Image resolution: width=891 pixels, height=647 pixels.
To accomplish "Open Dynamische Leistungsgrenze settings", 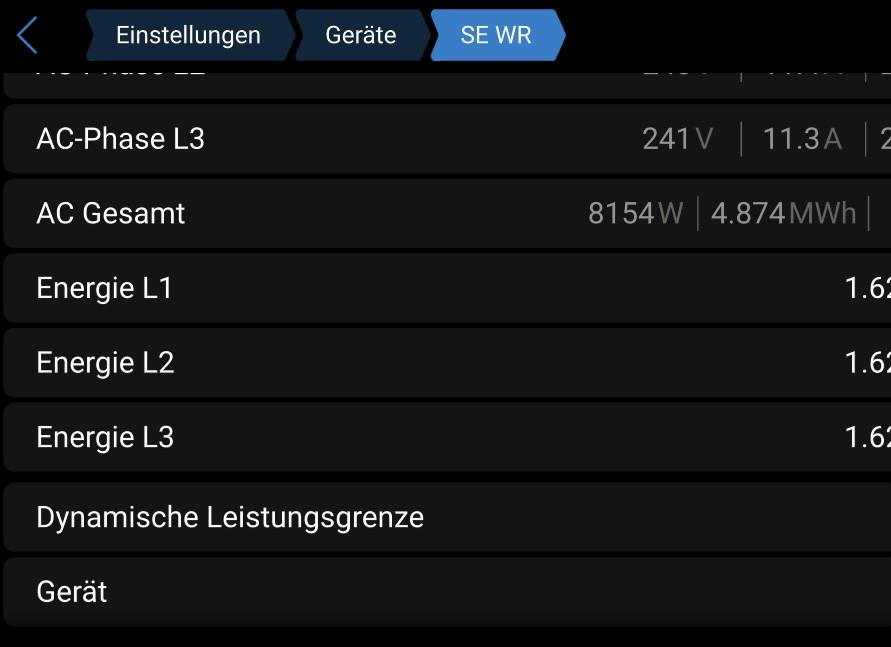I will [x=445, y=517].
